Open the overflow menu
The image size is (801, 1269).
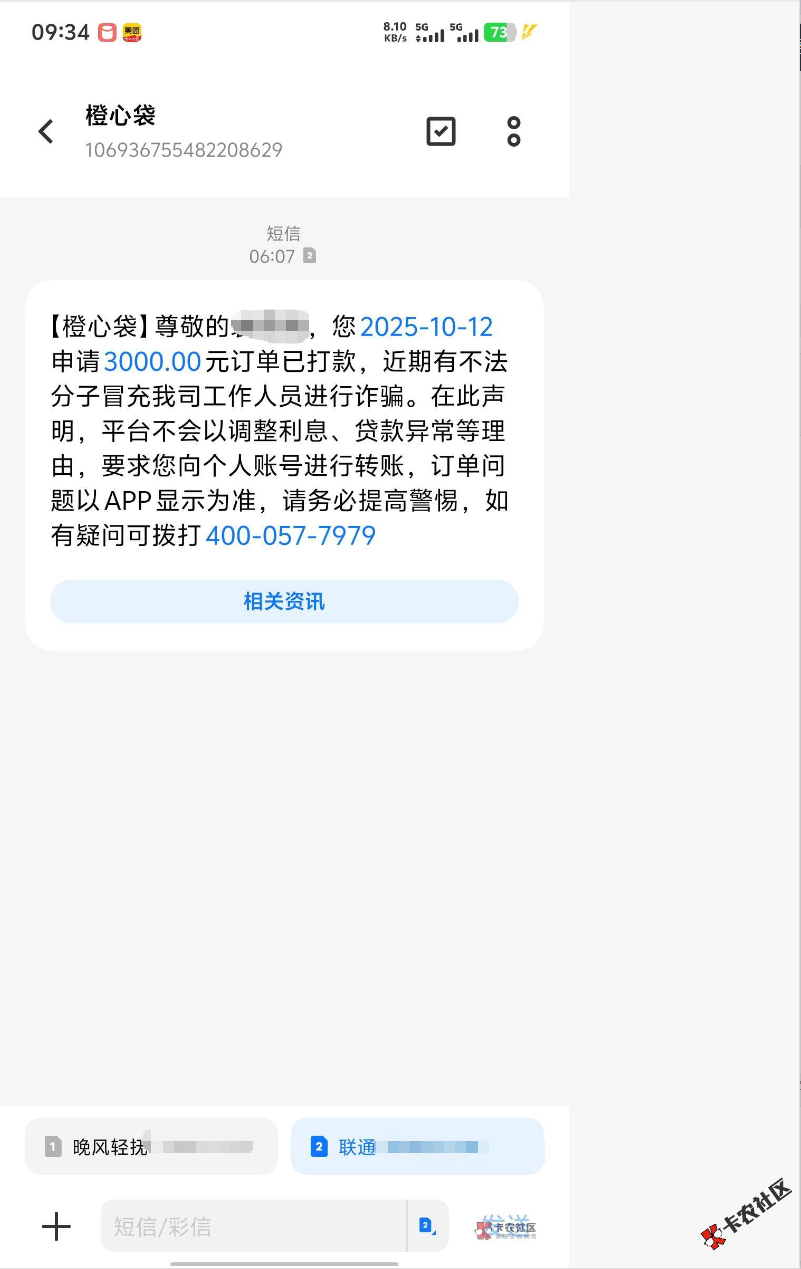[x=514, y=132]
